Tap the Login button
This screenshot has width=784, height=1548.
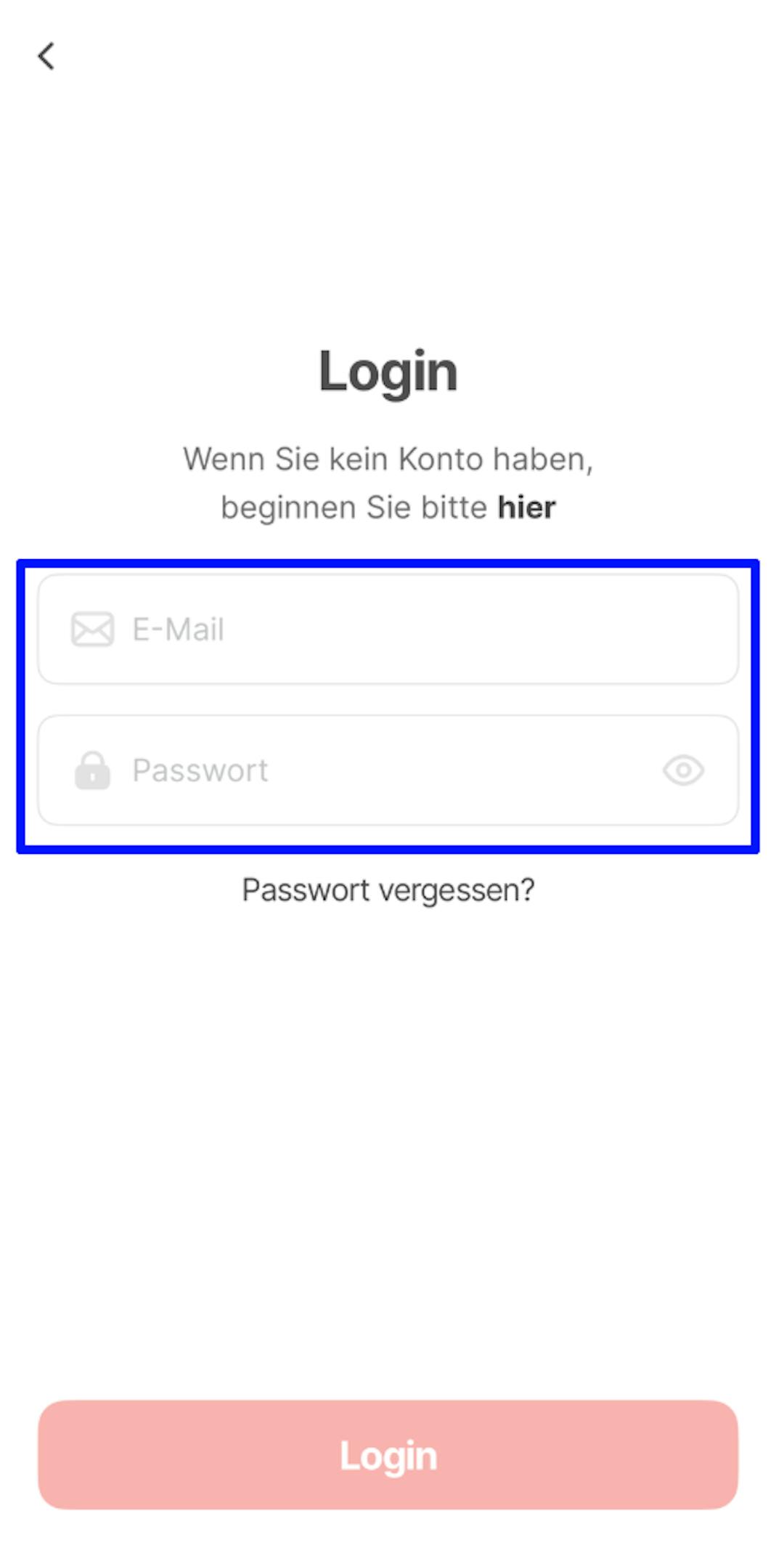[388, 1456]
